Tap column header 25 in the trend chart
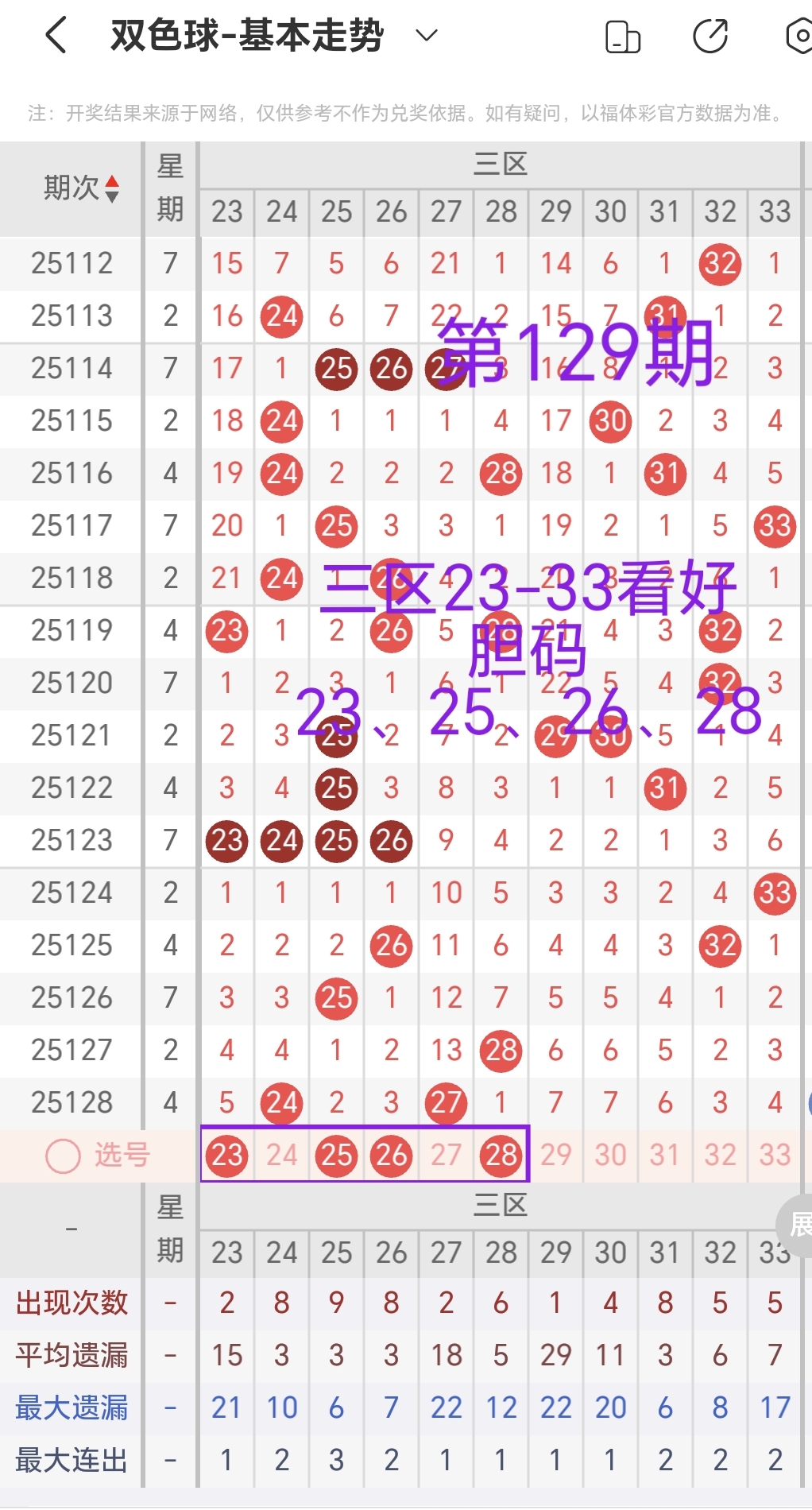Viewport: 812px width, 1510px height. 336,212
